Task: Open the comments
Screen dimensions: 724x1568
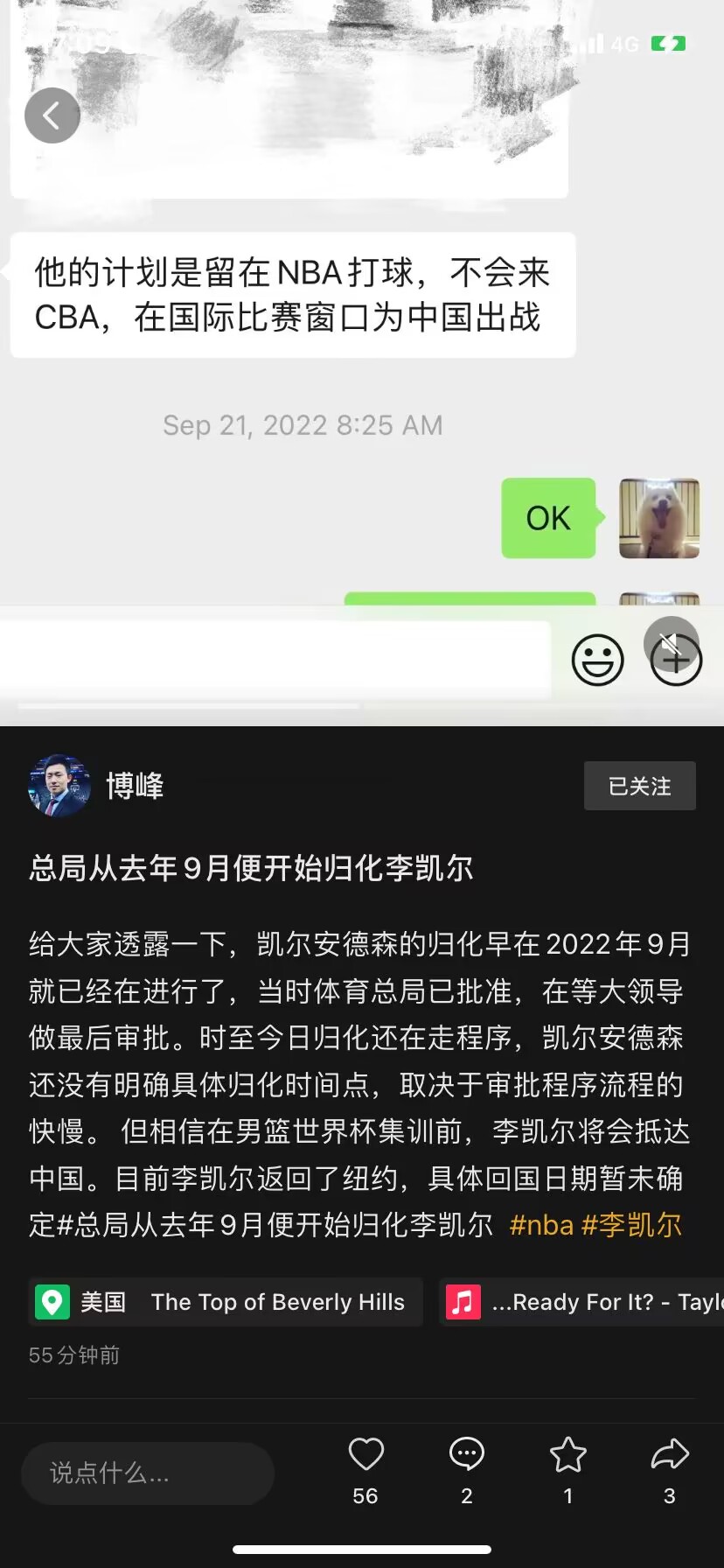Action: tap(466, 1456)
